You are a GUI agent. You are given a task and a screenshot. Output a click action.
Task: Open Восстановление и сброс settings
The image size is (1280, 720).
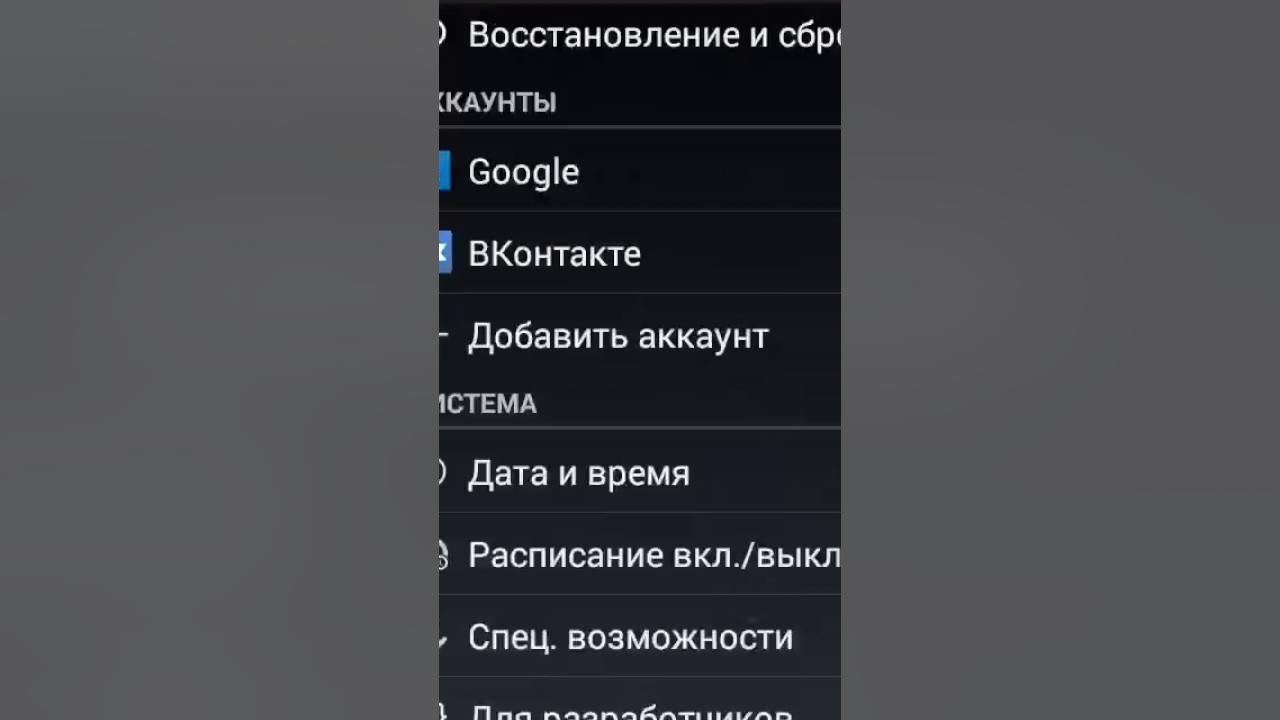pyautogui.click(x=640, y=35)
